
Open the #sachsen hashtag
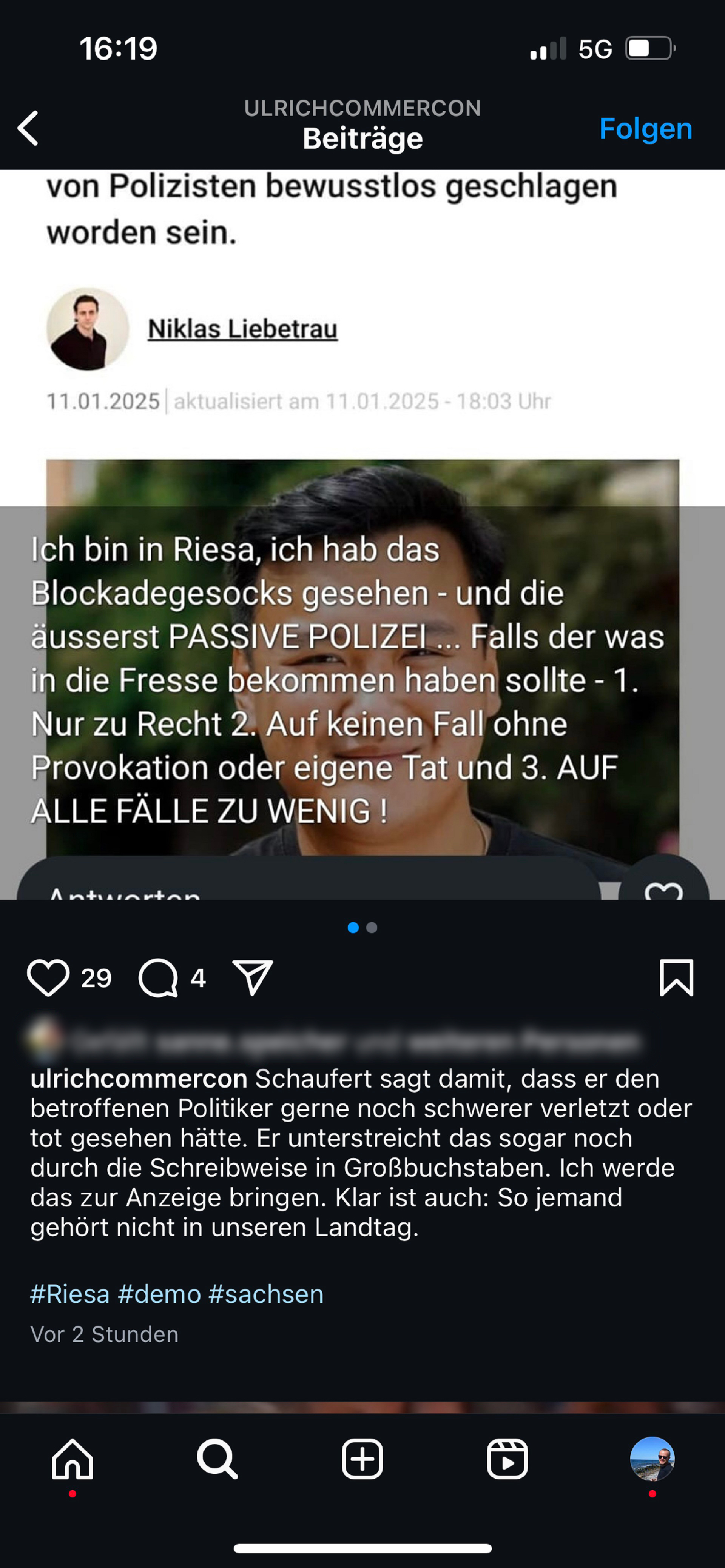coord(265,1294)
